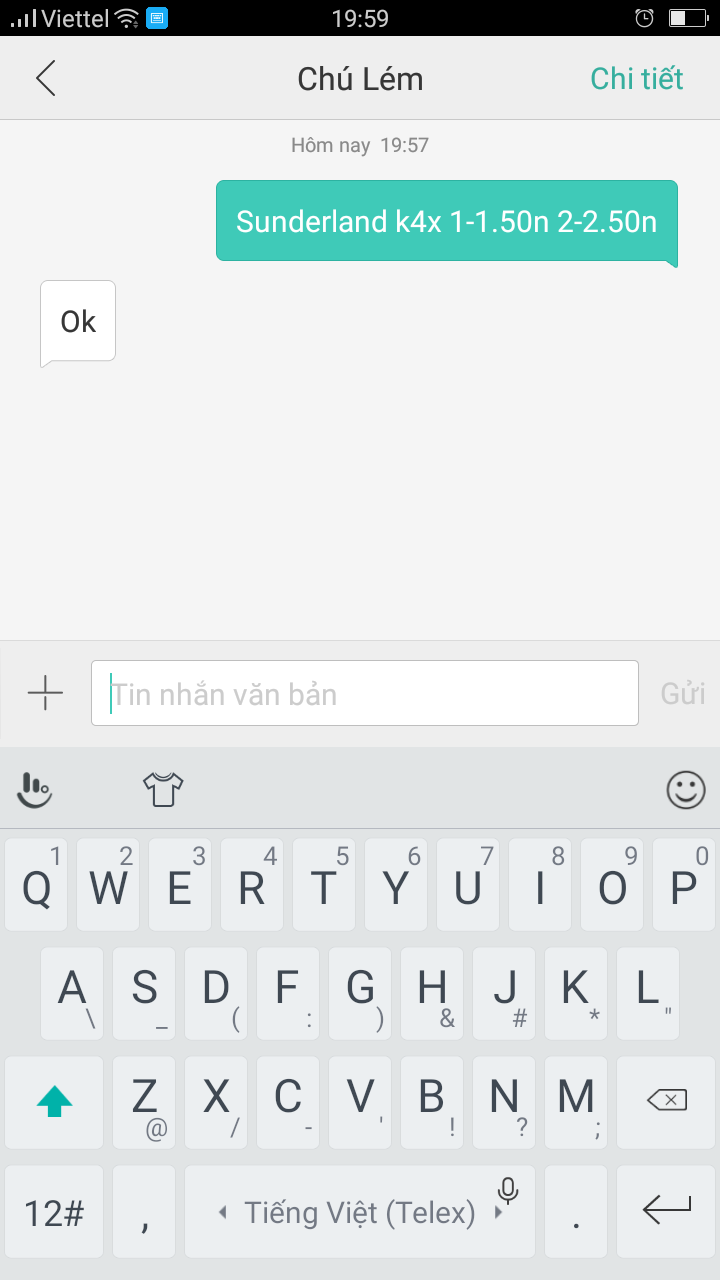Go back from Chú Lém conversation

coord(45,78)
